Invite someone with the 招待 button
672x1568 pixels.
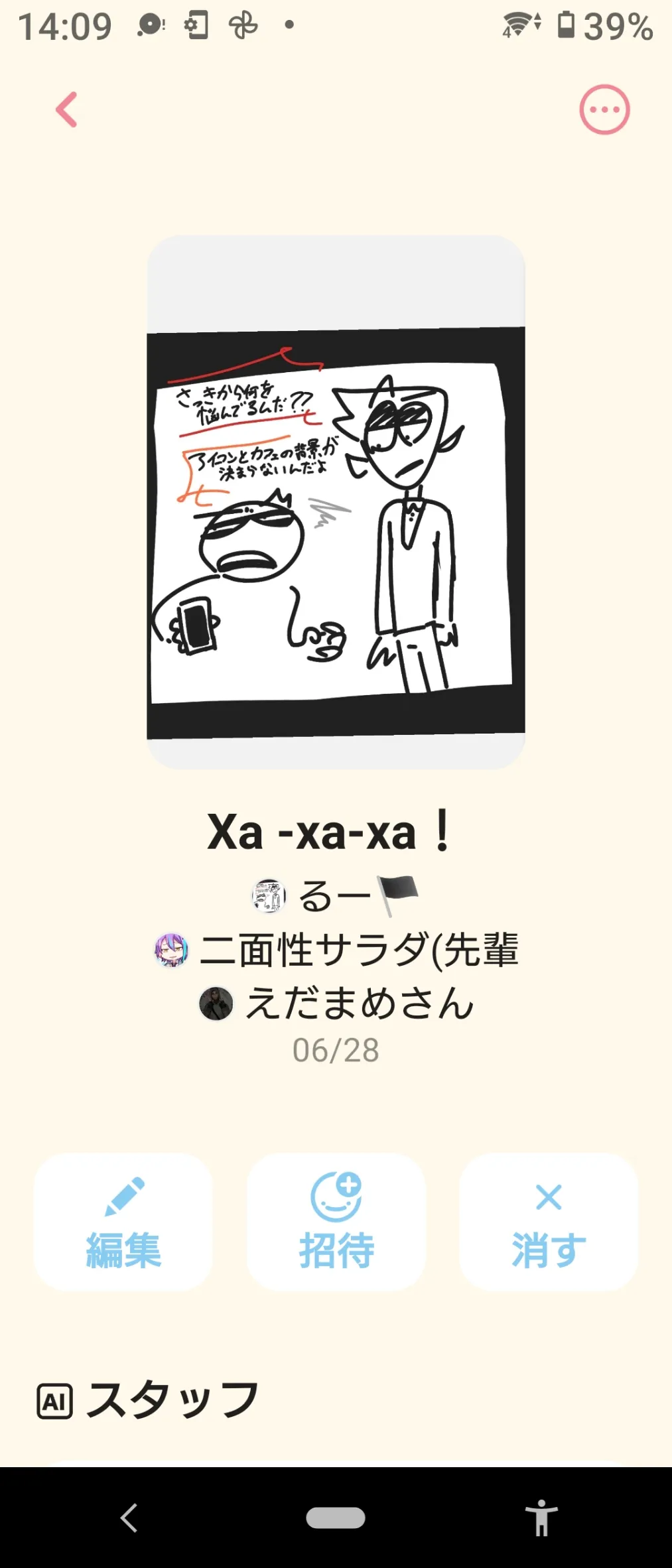(336, 1222)
